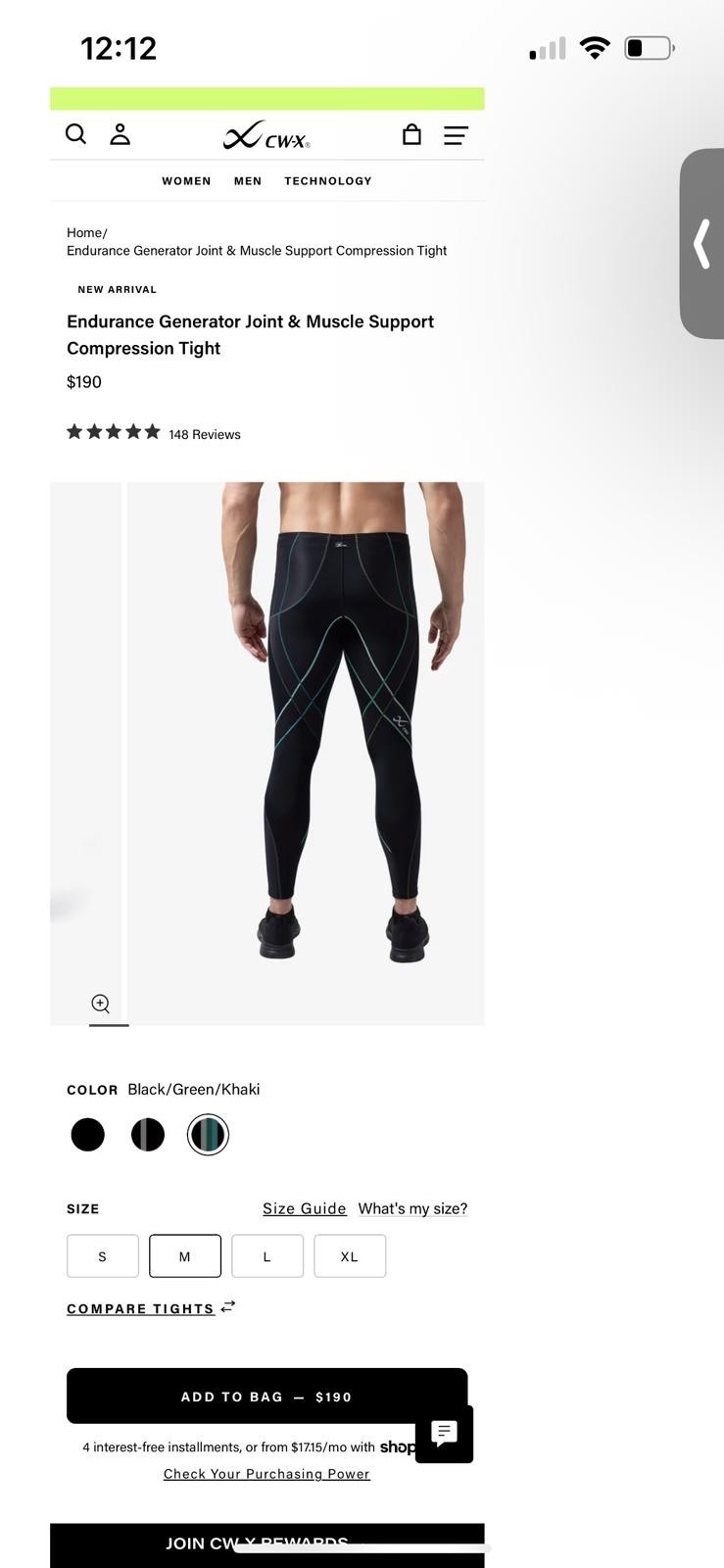Select size S
The height and width of the screenshot is (1568, 724).
pyautogui.click(x=103, y=1256)
